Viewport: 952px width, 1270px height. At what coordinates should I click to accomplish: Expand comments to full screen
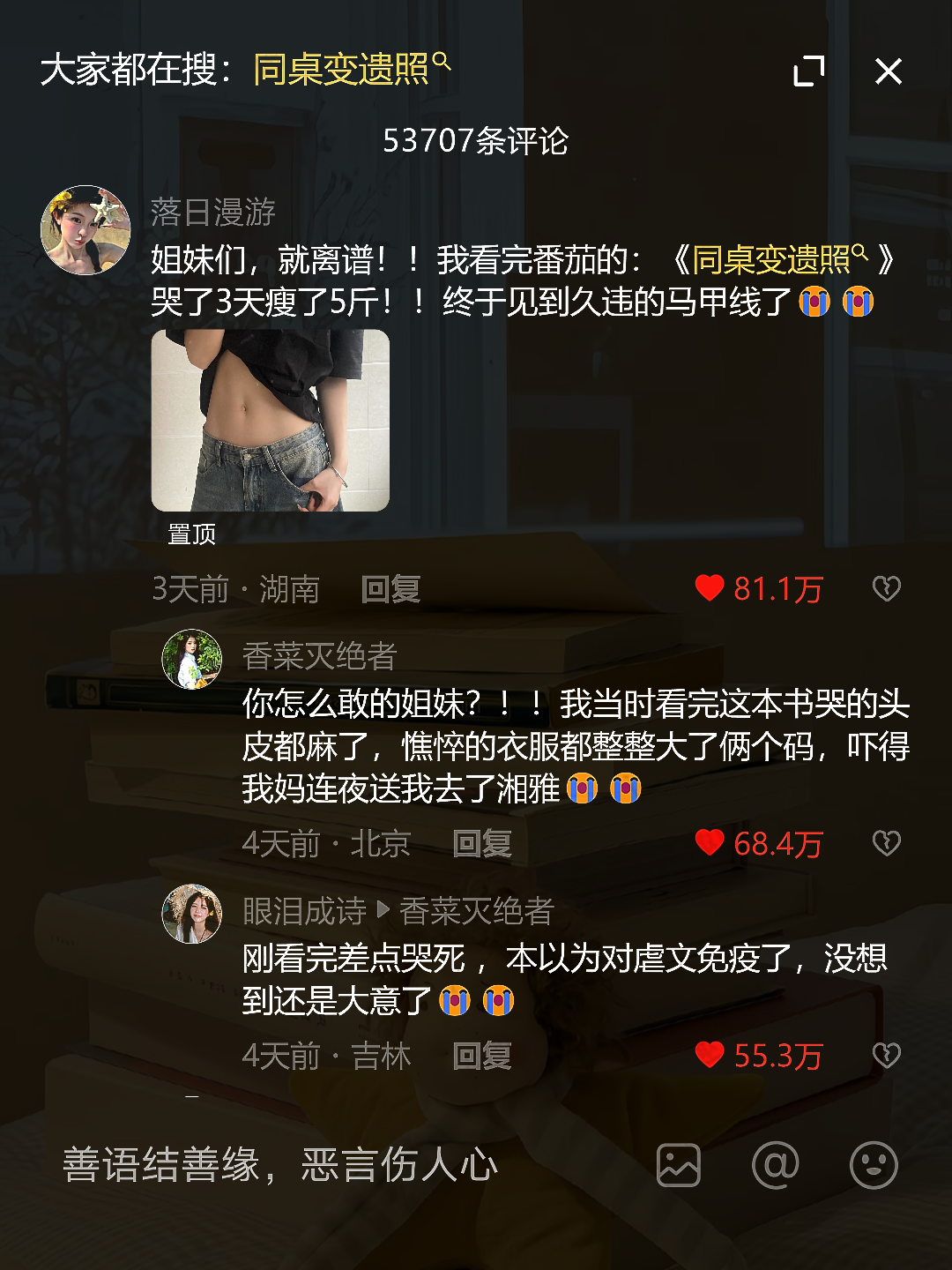[809, 71]
